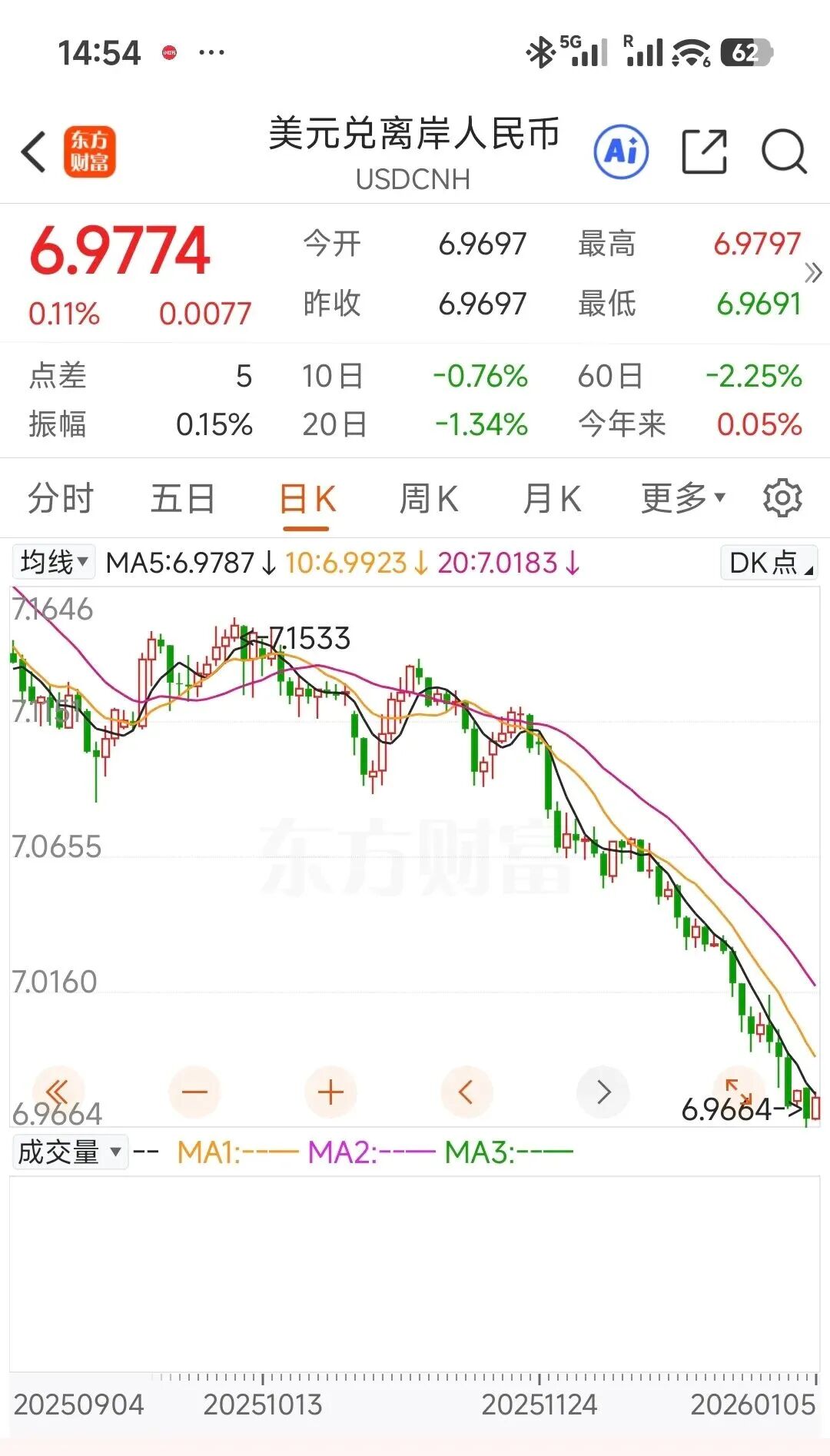Select the 日K chart tab

[x=307, y=500]
